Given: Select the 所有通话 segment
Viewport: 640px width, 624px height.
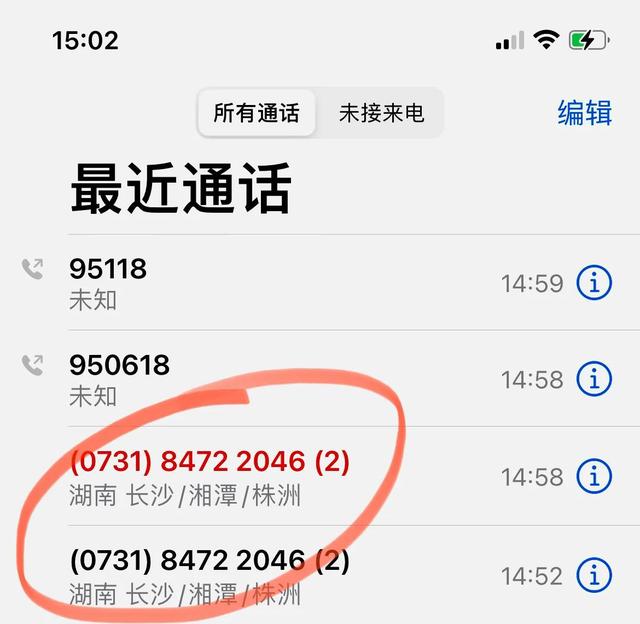Looking at the screenshot, I should pyautogui.click(x=256, y=113).
